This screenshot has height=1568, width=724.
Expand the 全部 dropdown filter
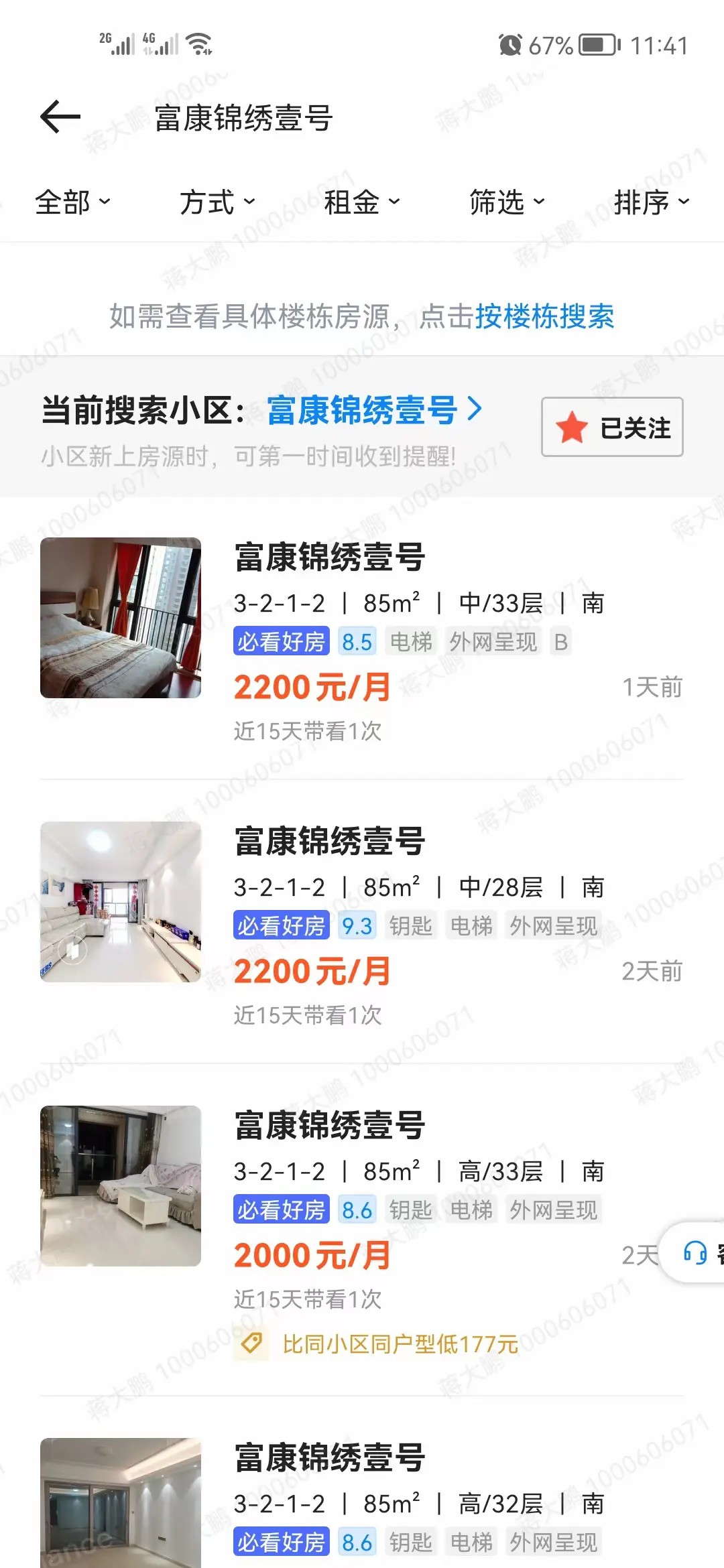click(72, 202)
